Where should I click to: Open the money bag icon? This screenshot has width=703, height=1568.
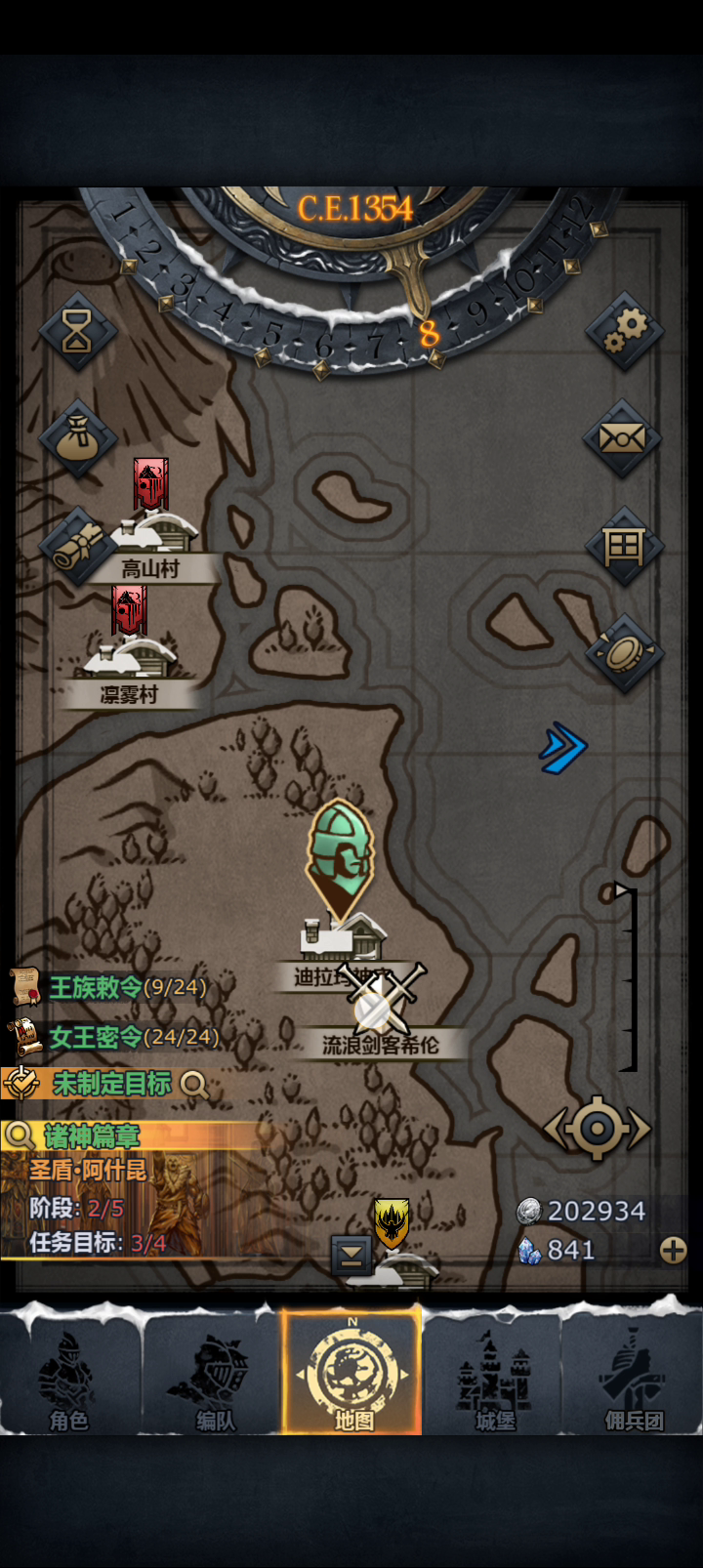[x=77, y=438]
